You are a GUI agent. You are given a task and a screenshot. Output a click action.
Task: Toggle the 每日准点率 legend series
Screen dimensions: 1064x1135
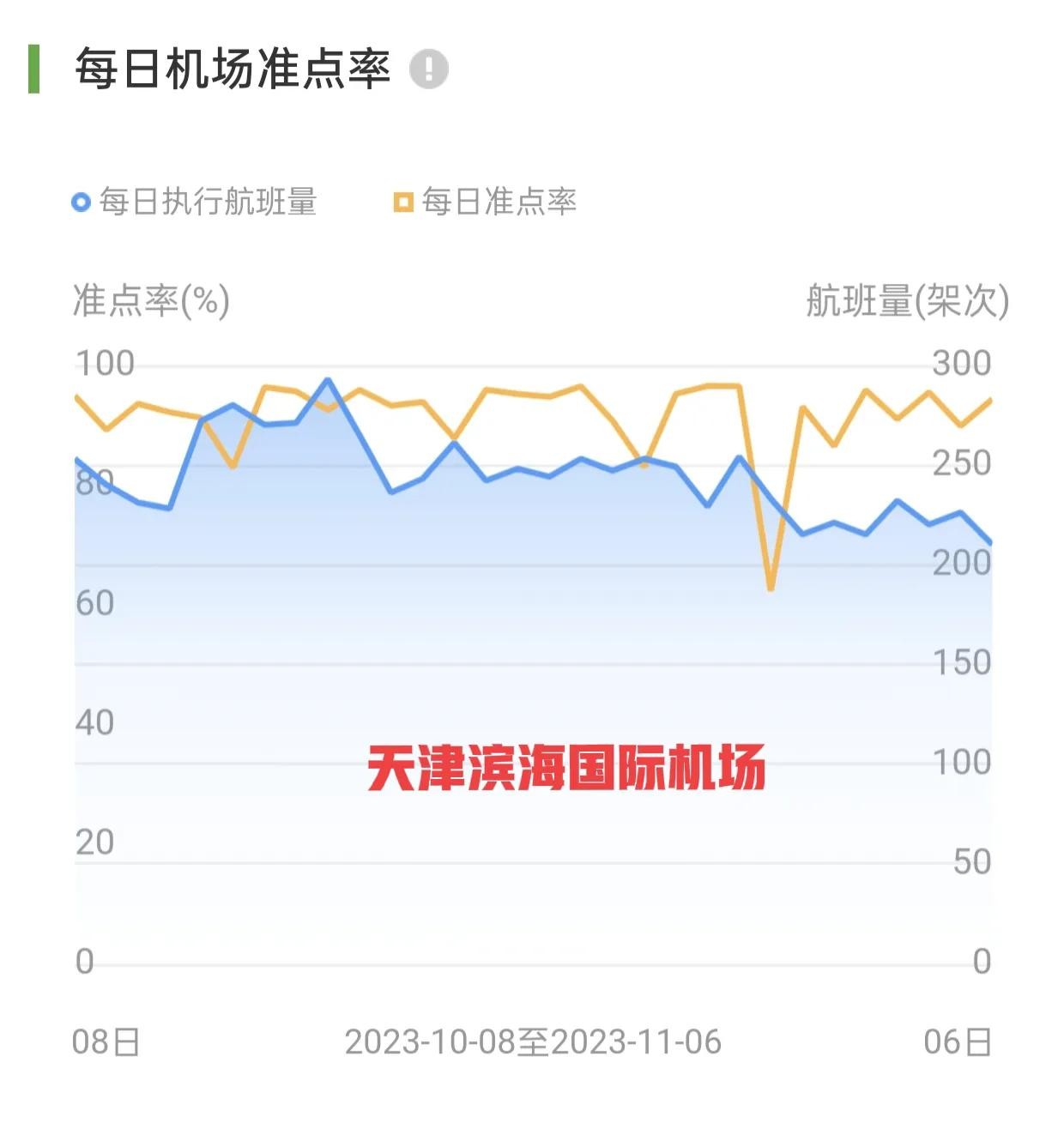click(486, 202)
